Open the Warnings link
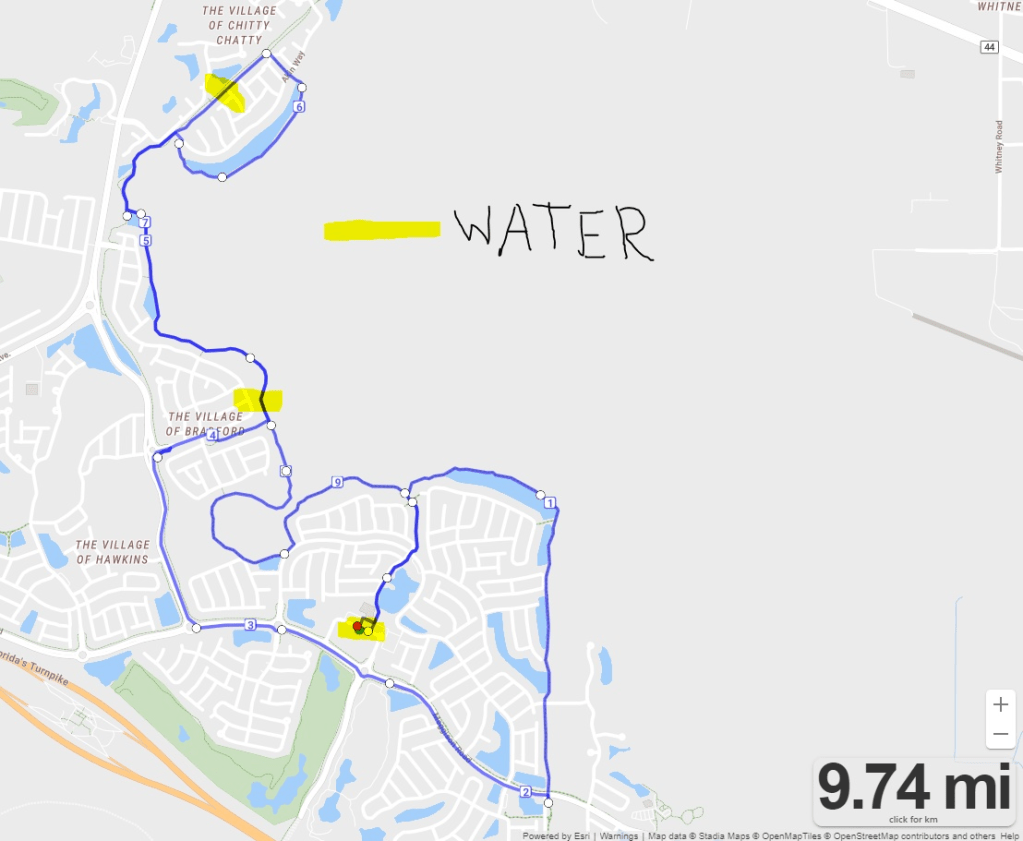Screen dimensions: 1023x841 click(x=619, y=836)
